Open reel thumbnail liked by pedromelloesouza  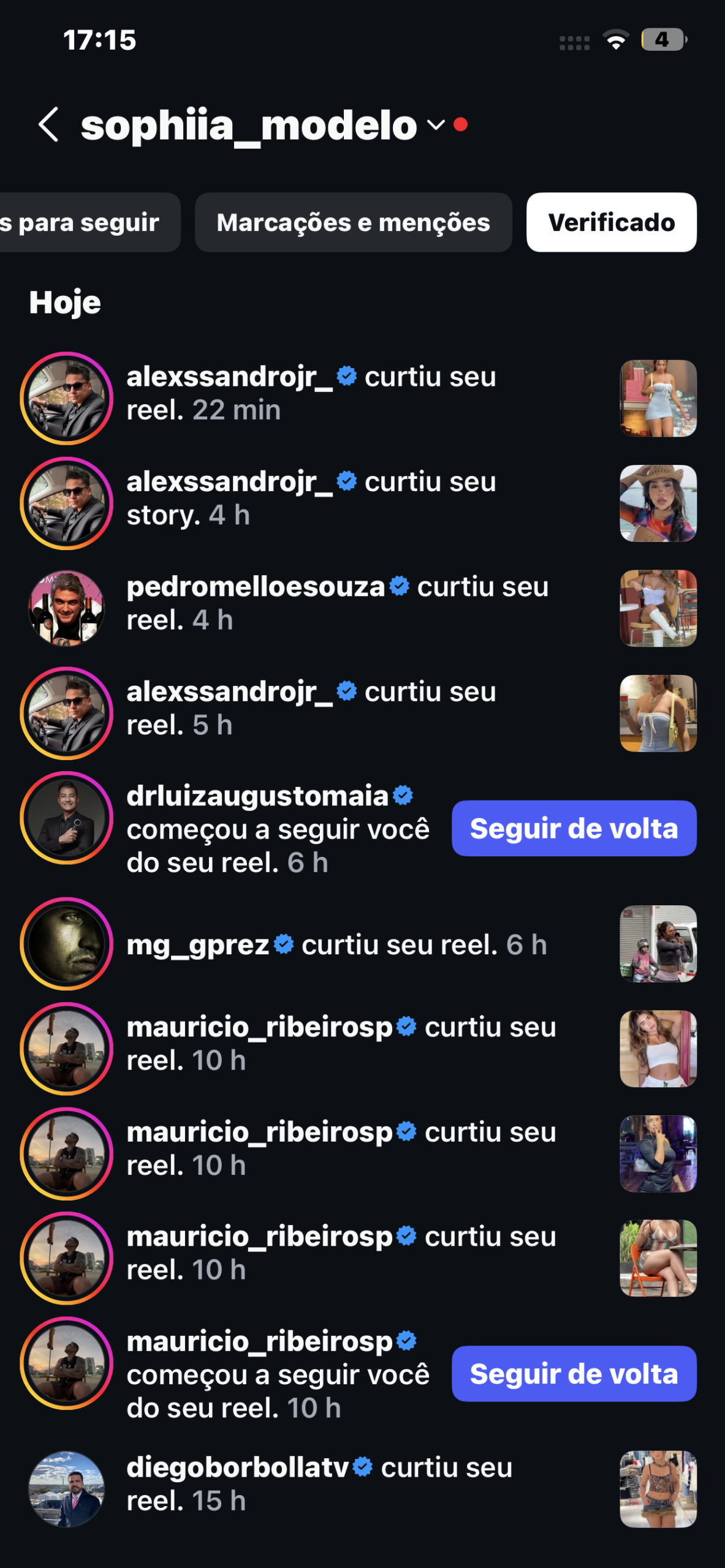(x=658, y=608)
